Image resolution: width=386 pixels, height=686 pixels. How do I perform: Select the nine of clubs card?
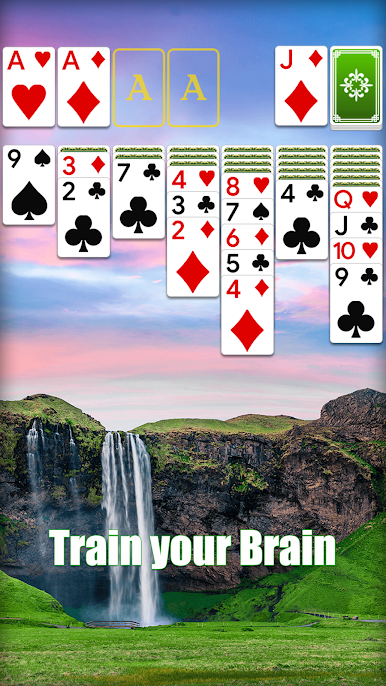[356, 303]
